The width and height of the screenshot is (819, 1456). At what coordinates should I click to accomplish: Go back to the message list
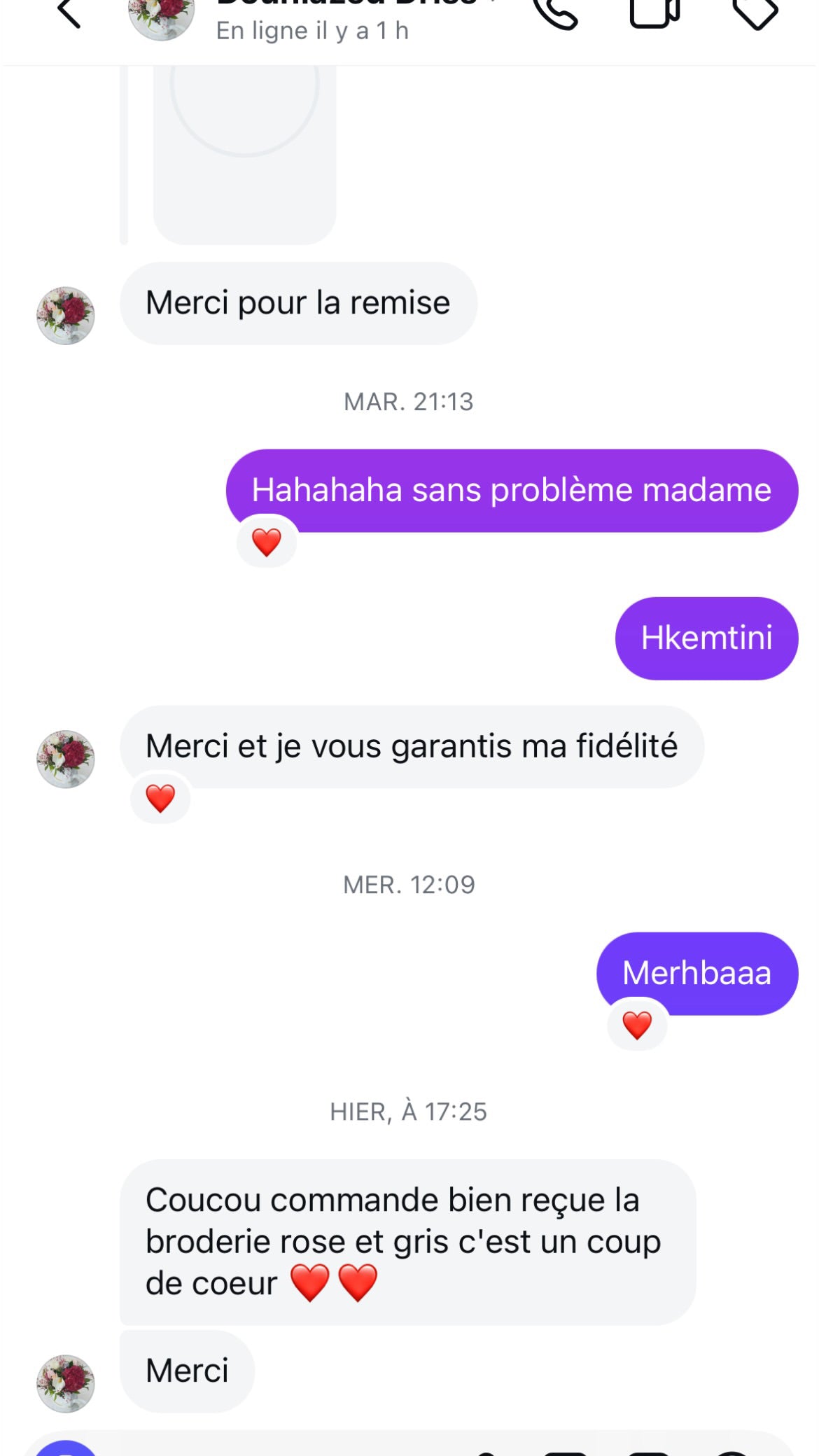(69, 14)
